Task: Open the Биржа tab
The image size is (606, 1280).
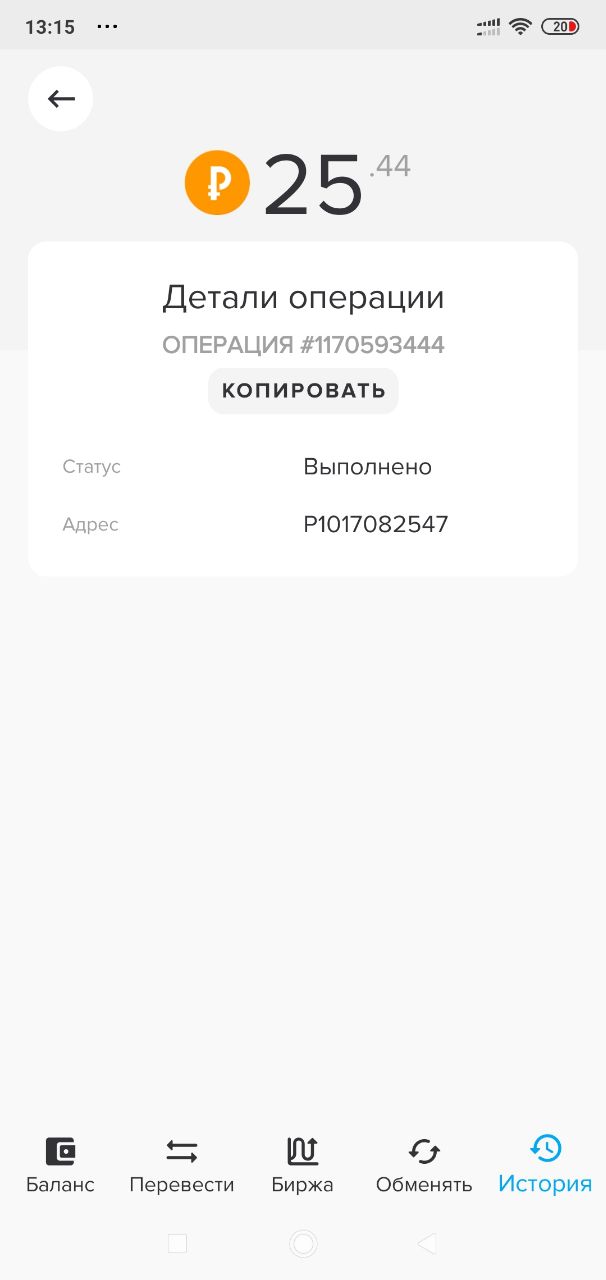Action: coord(302,1165)
